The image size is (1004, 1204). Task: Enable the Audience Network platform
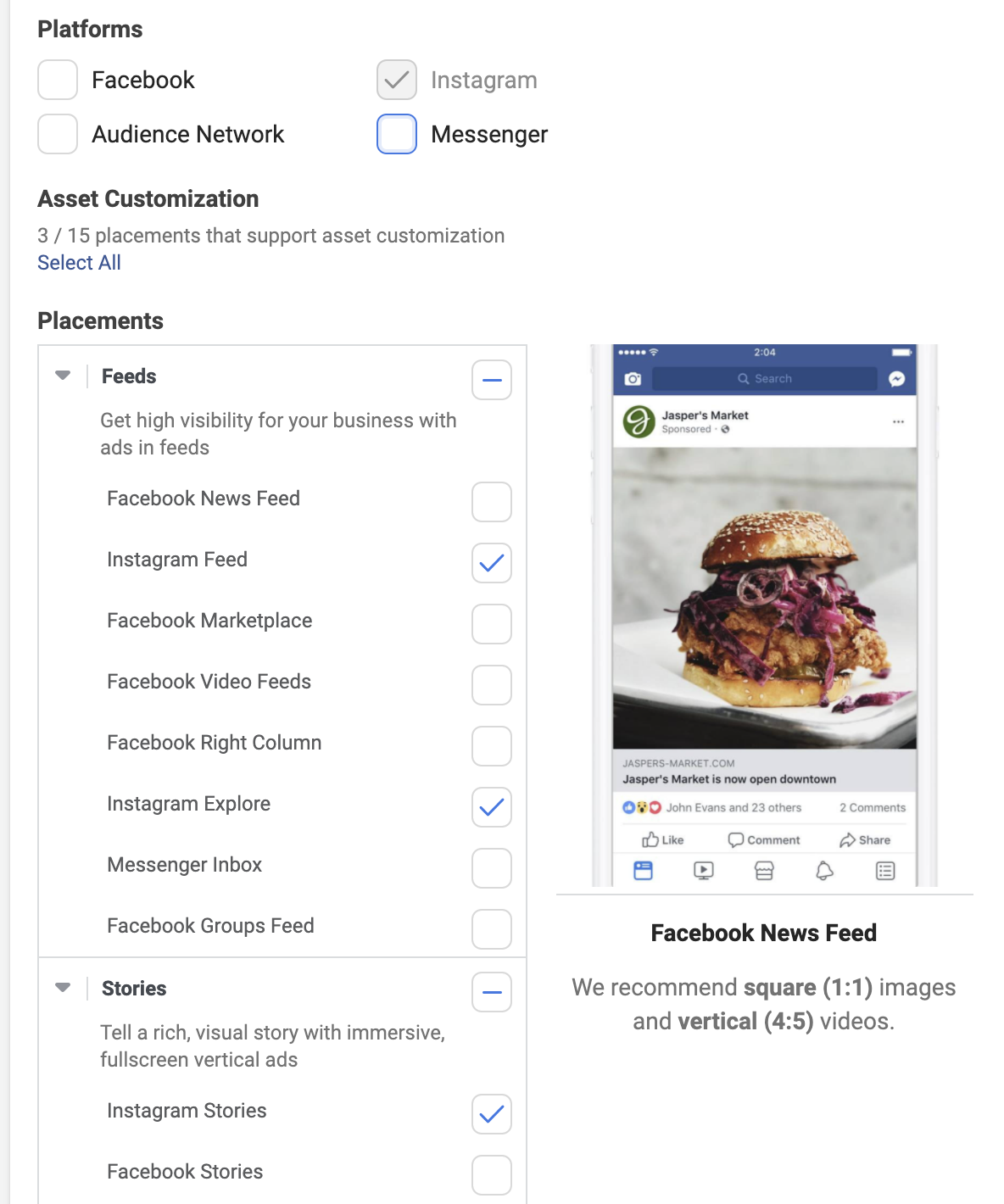click(x=58, y=134)
